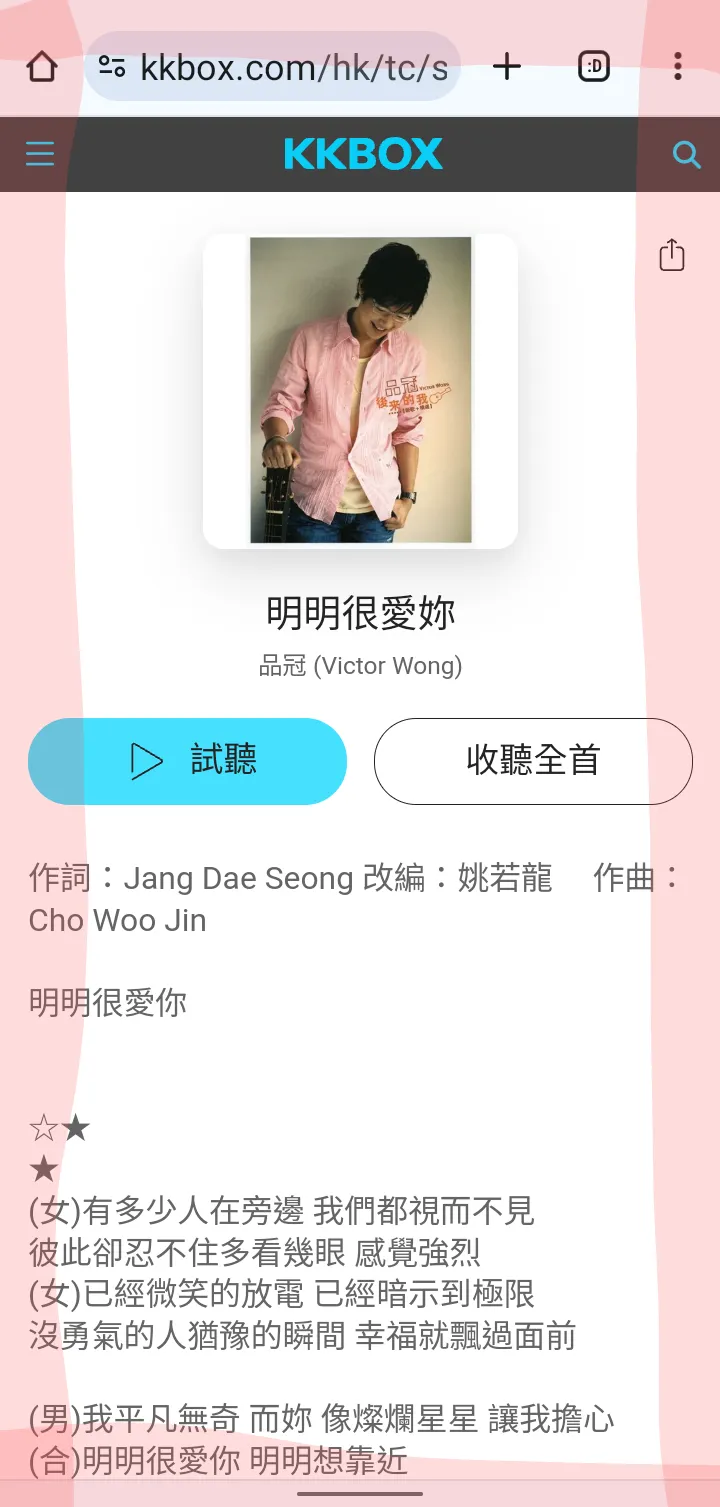Tap the address bar showing kkbox.com/hk/tc/s

tap(290, 66)
